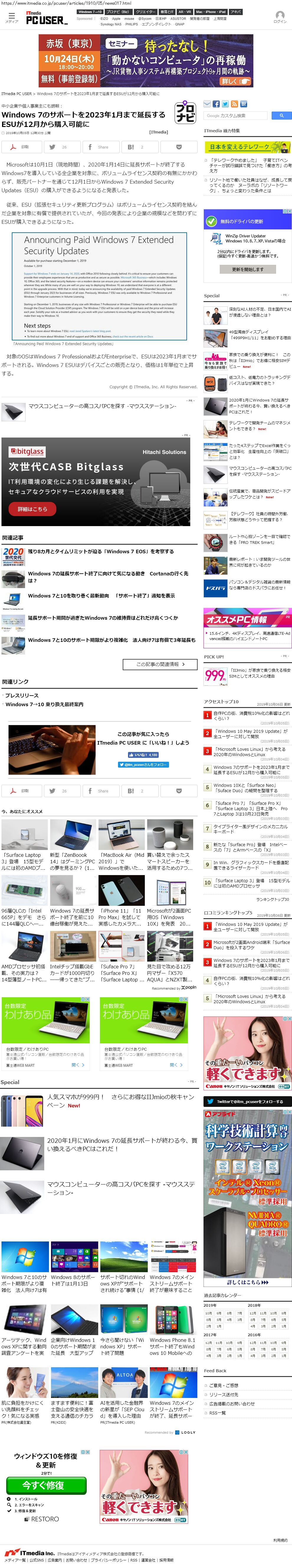Open the JR貨物 seminar banner's 詳しく button
This screenshot has width=292, height=1568.
(x=231, y=81)
